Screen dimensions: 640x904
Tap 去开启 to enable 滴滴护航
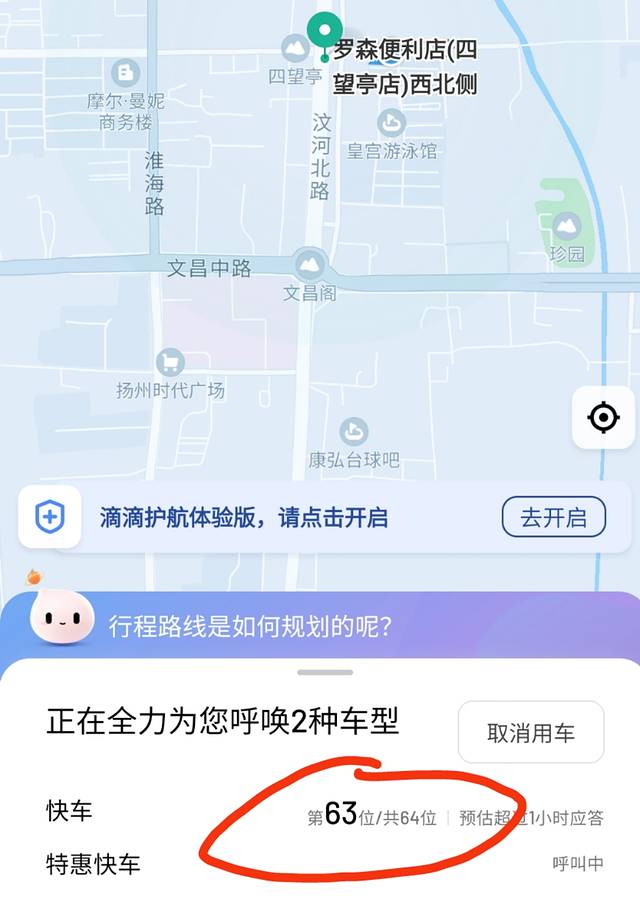coord(553,518)
